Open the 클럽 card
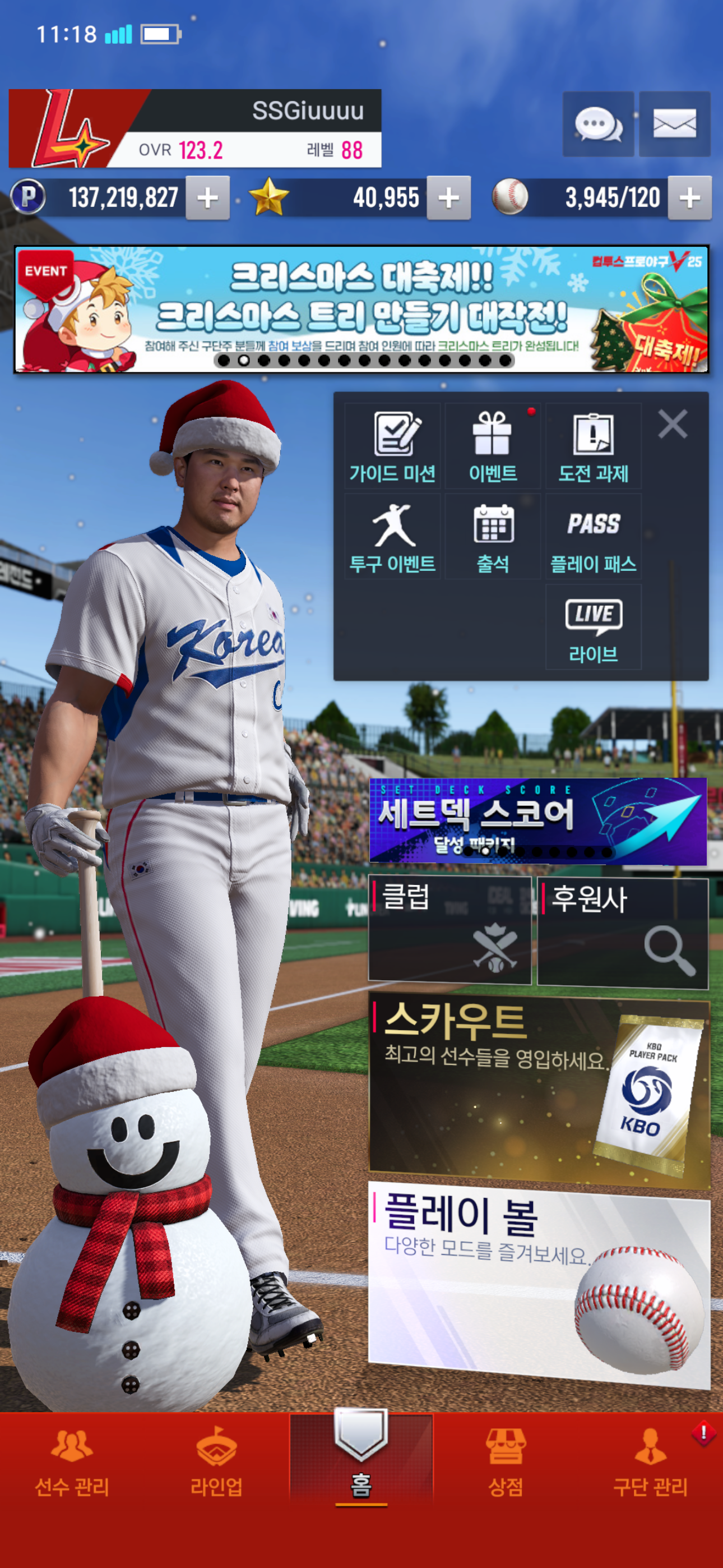The height and width of the screenshot is (1568, 723). tap(449, 929)
